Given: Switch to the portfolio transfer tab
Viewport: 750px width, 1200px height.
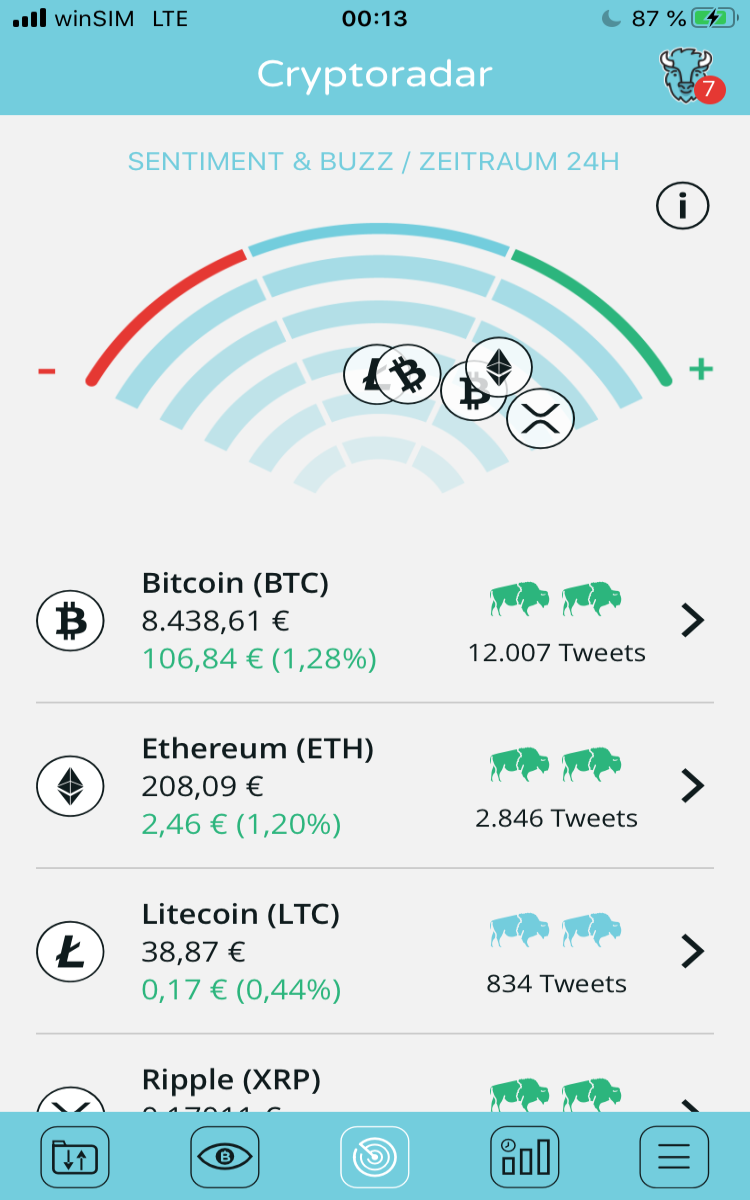Looking at the screenshot, I should pos(75,1157).
